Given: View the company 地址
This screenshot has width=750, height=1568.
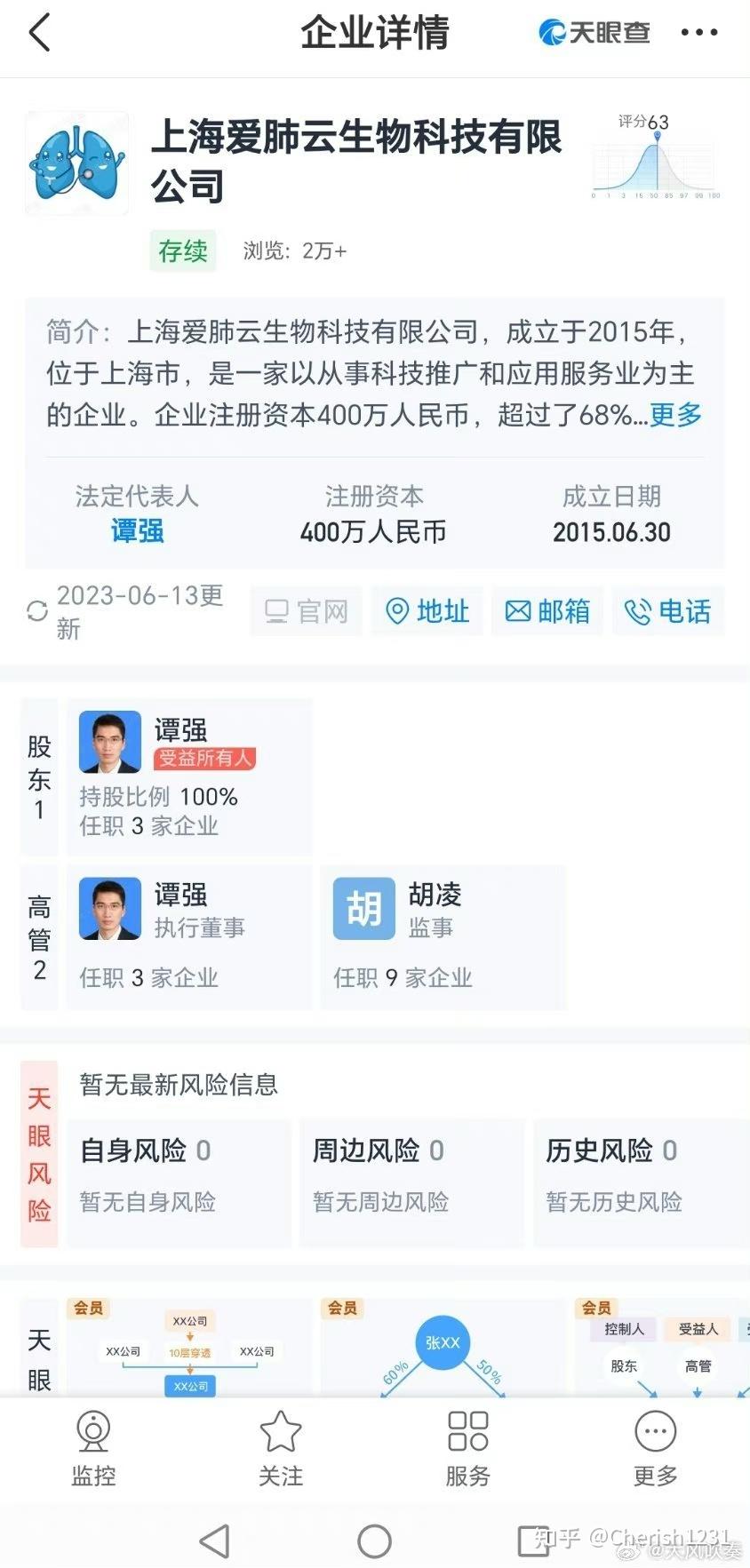Looking at the screenshot, I should (x=427, y=611).
